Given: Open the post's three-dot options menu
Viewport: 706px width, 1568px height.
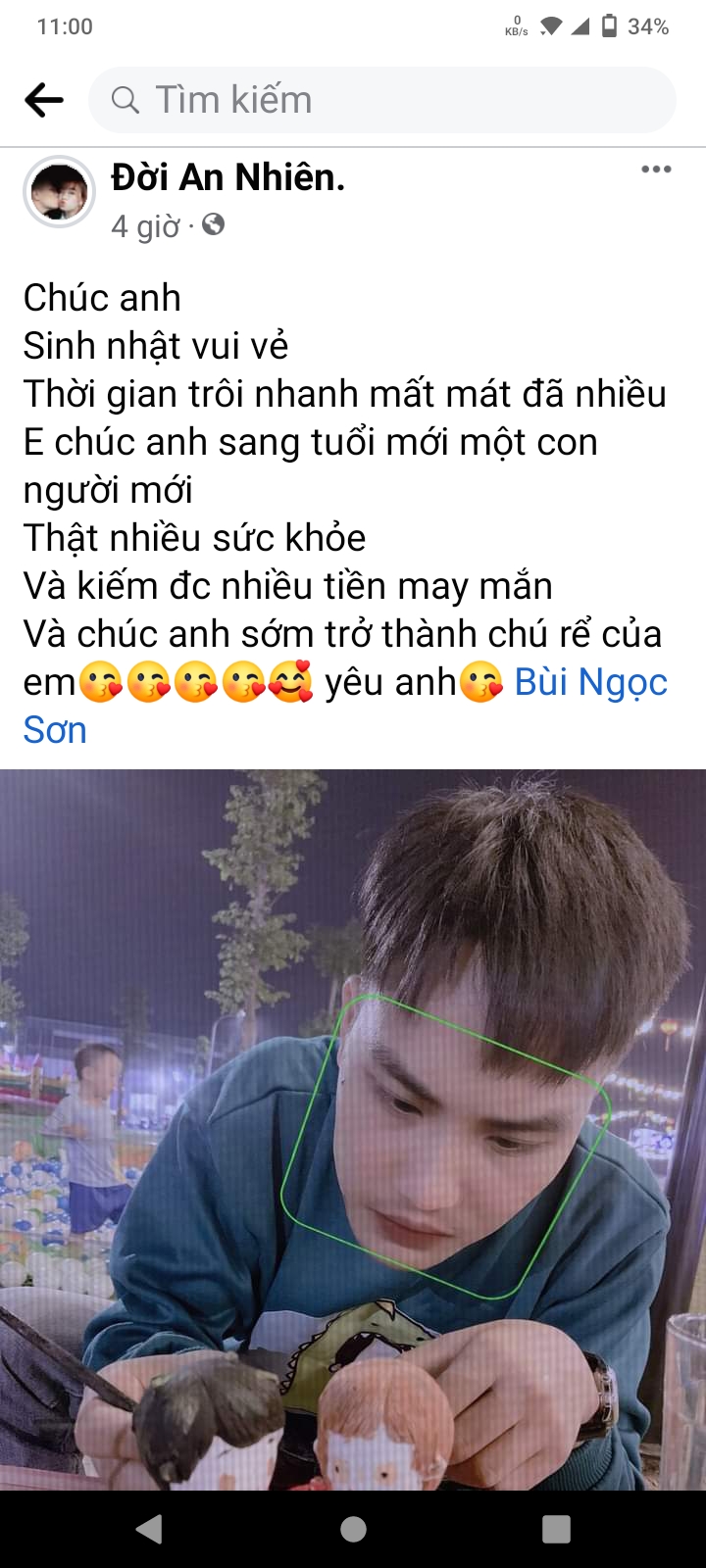Looking at the screenshot, I should pyautogui.click(x=656, y=170).
